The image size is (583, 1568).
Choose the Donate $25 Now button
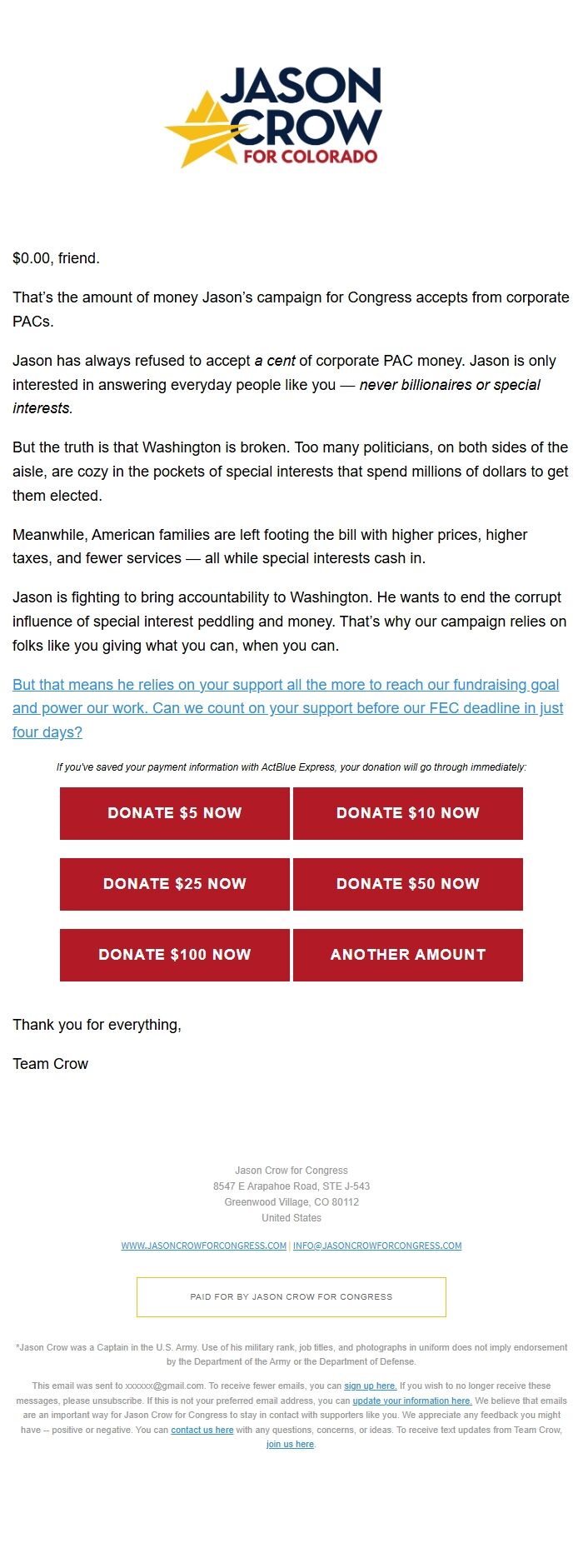point(175,884)
